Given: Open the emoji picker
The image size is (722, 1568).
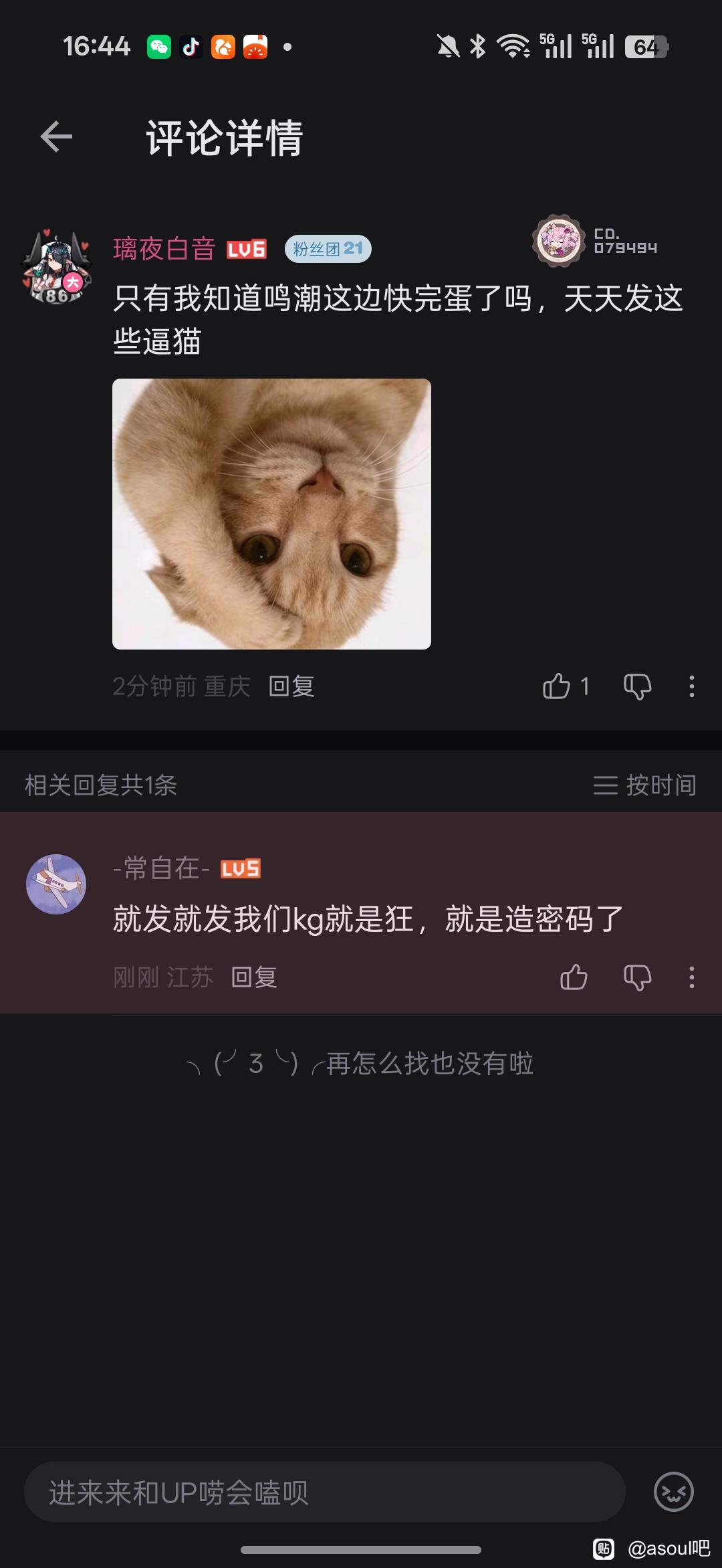Looking at the screenshot, I should click(673, 1492).
